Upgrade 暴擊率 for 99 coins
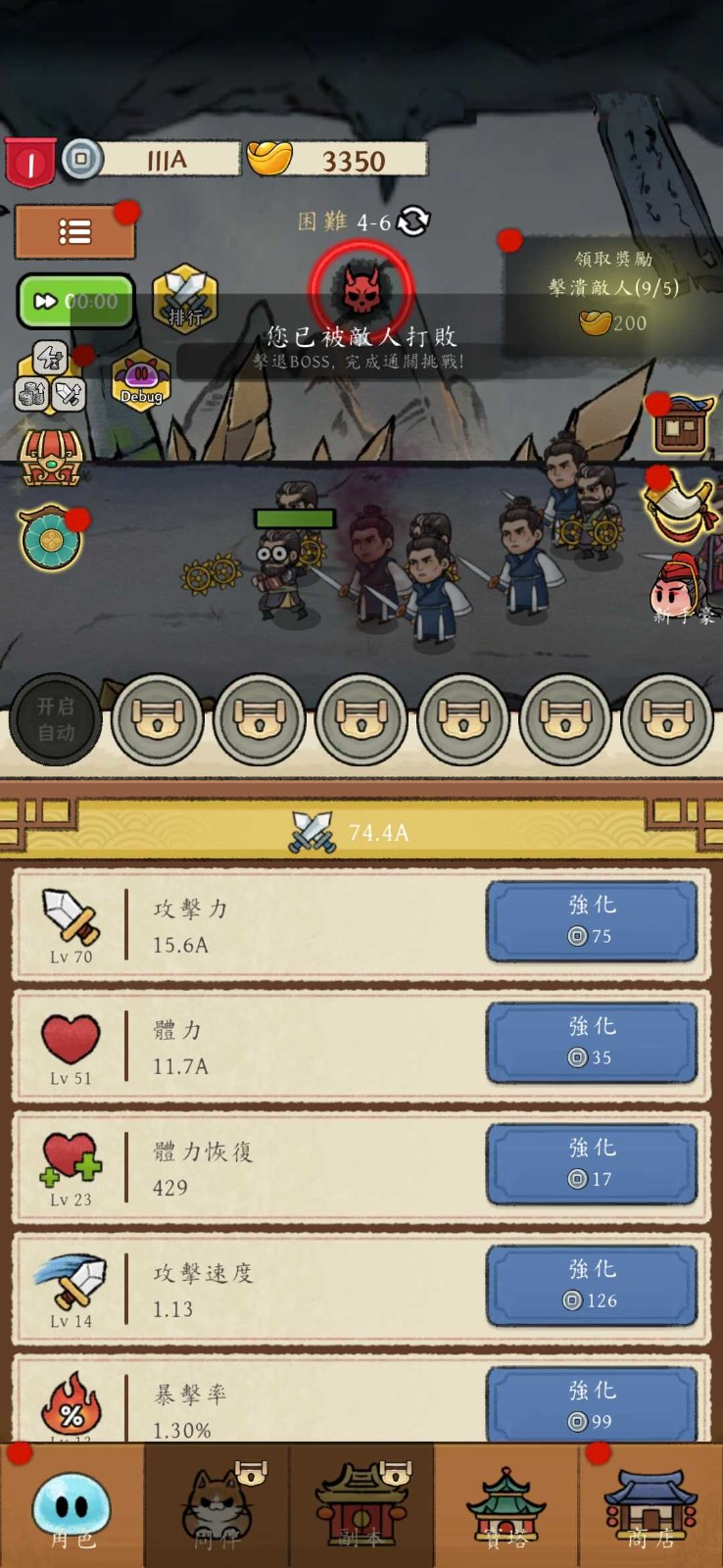The width and height of the screenshot is (723, 1568). tap(592, 1403)
